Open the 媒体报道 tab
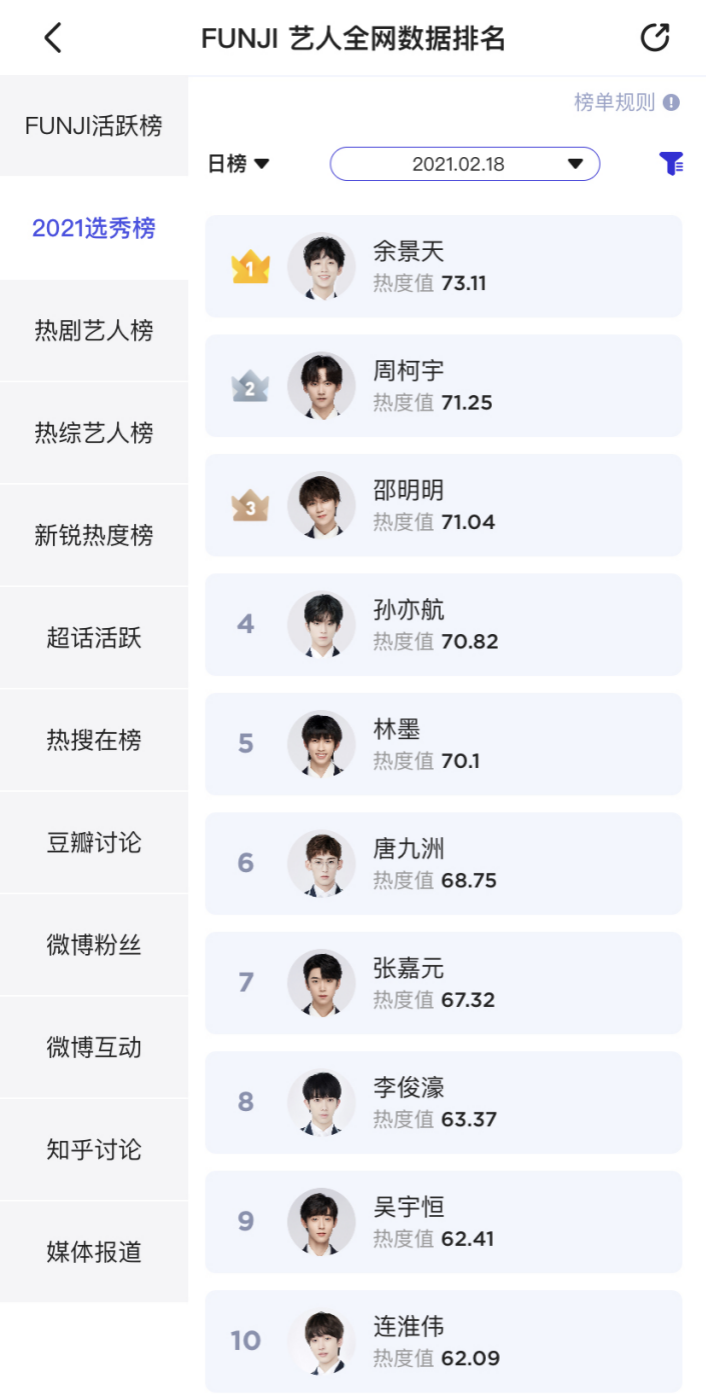 click(94, 1252)
